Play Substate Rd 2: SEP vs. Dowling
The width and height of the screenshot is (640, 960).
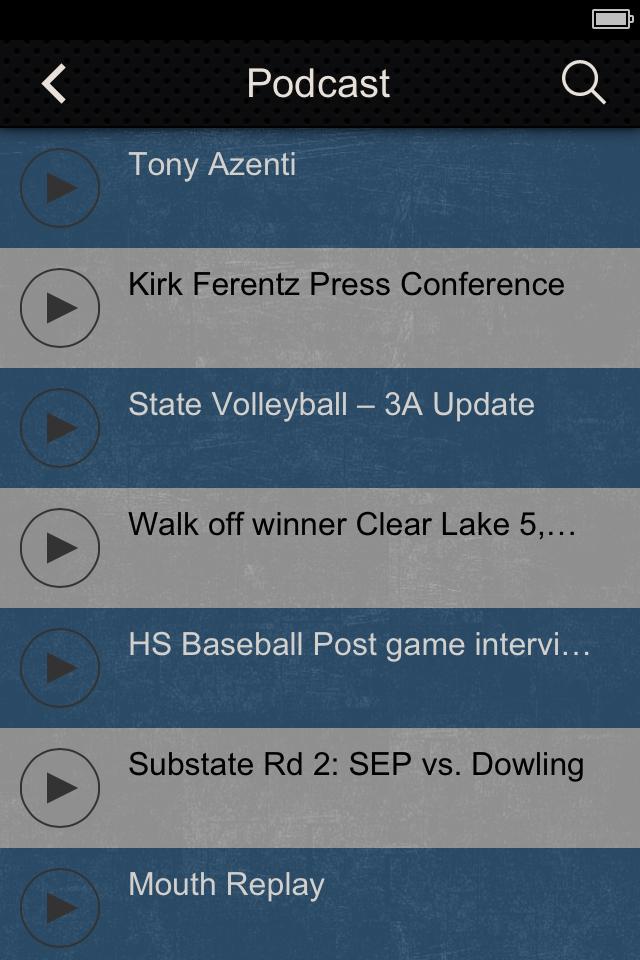click(x=60, y=788)
